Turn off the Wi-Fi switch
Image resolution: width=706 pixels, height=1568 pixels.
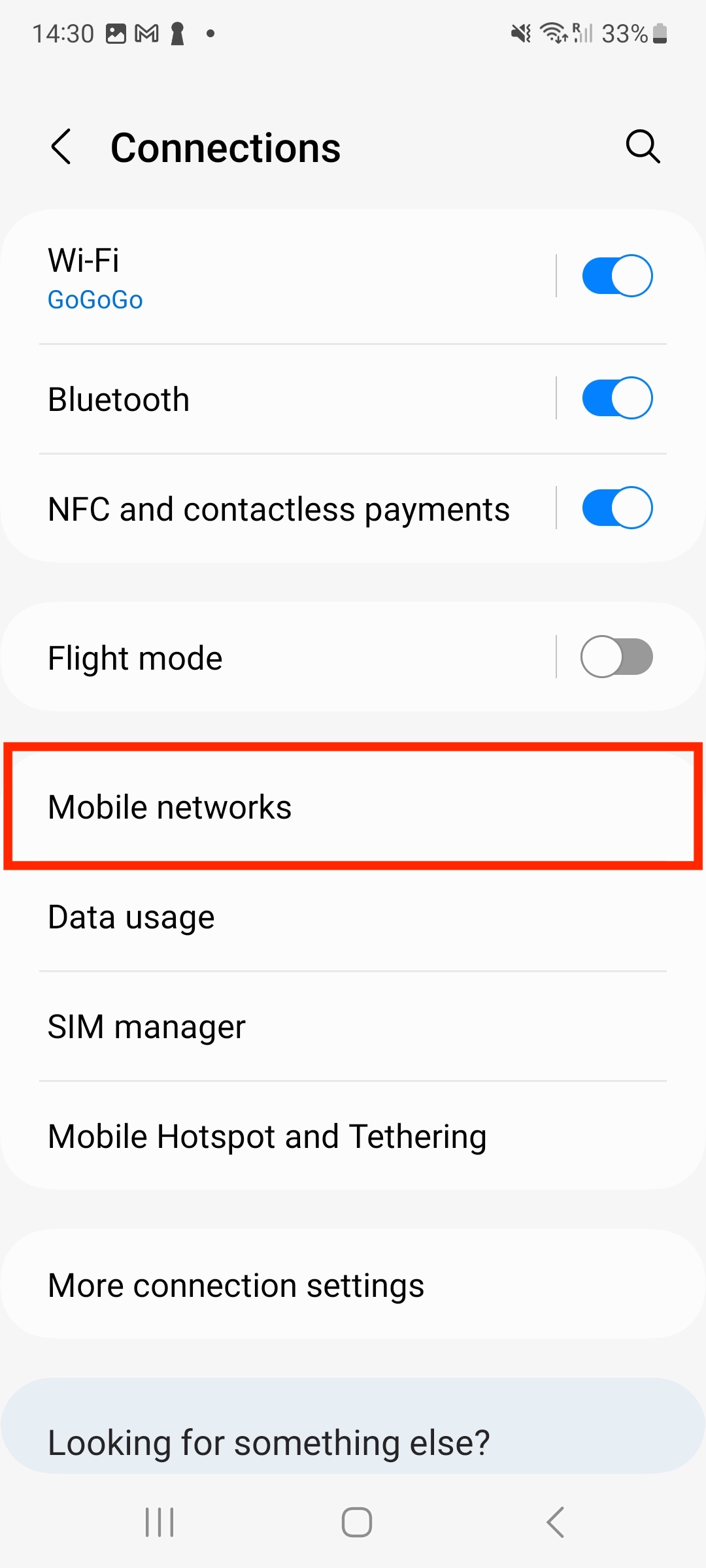point(617,276)
